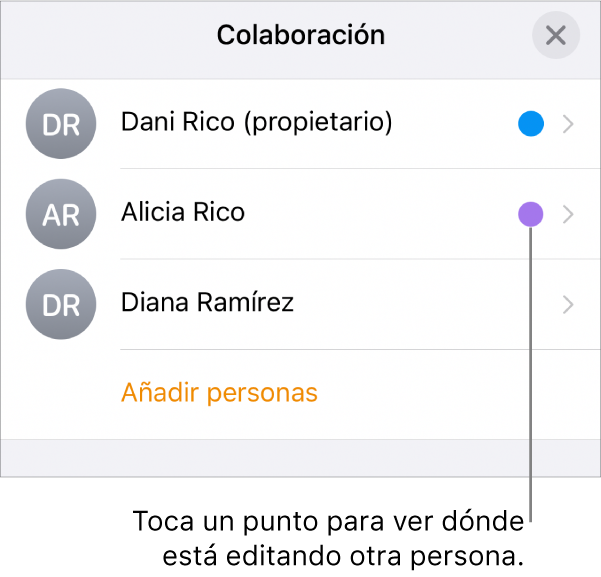Close the Colaboración panel

pos(555,36)
